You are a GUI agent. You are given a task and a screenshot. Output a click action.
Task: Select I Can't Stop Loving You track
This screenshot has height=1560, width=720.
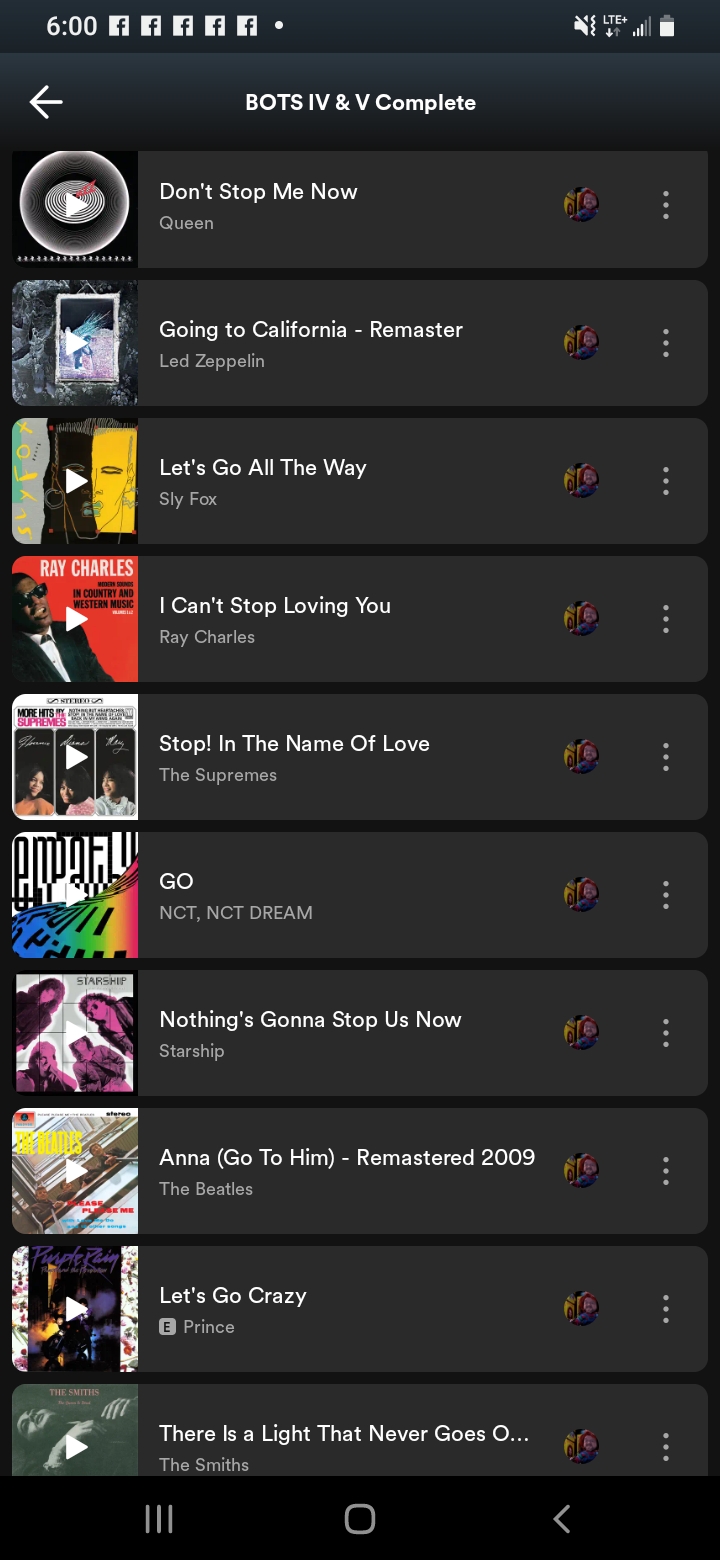click(340, 619)
